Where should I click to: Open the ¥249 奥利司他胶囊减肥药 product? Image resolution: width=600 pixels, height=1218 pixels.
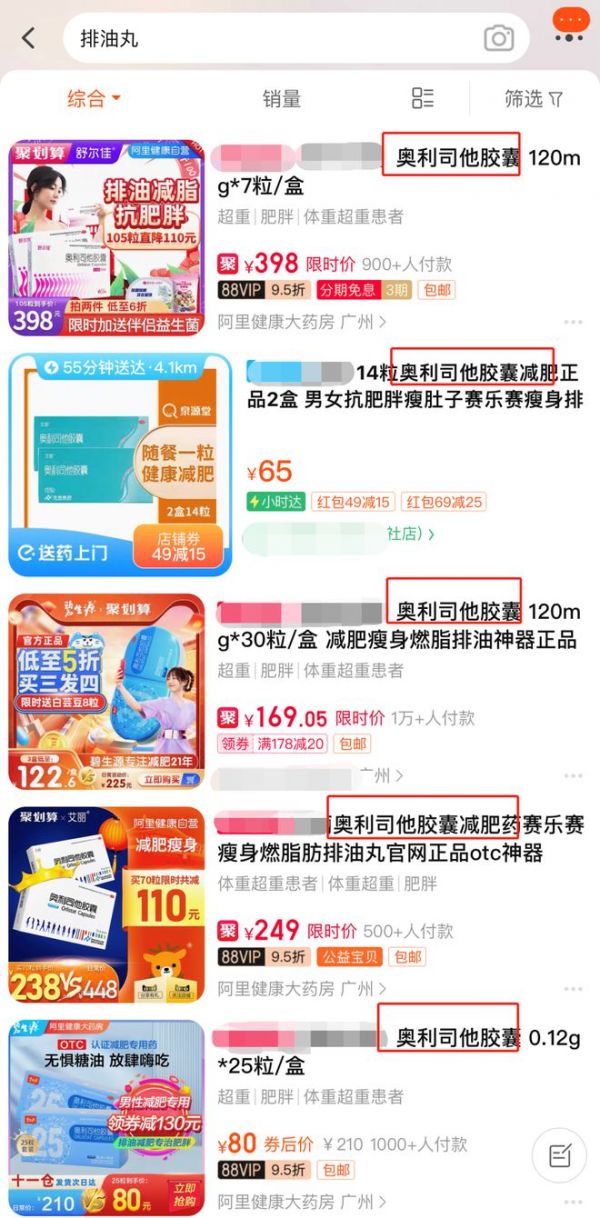click(x=300, y=904)
